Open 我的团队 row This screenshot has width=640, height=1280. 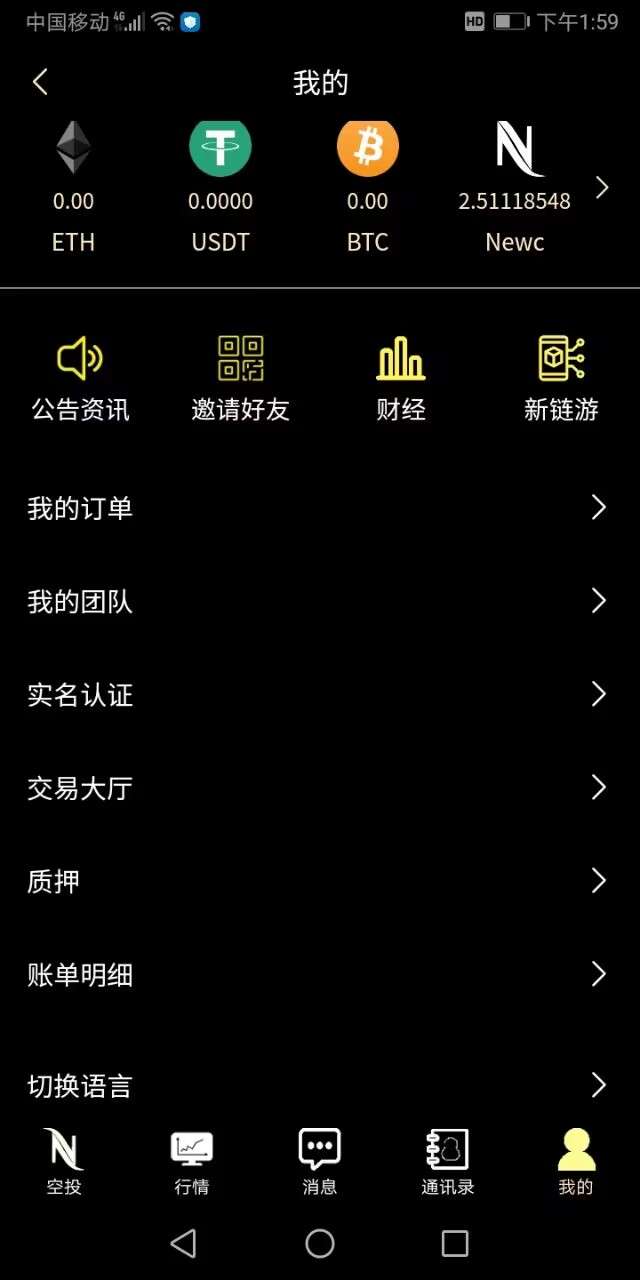320,601
